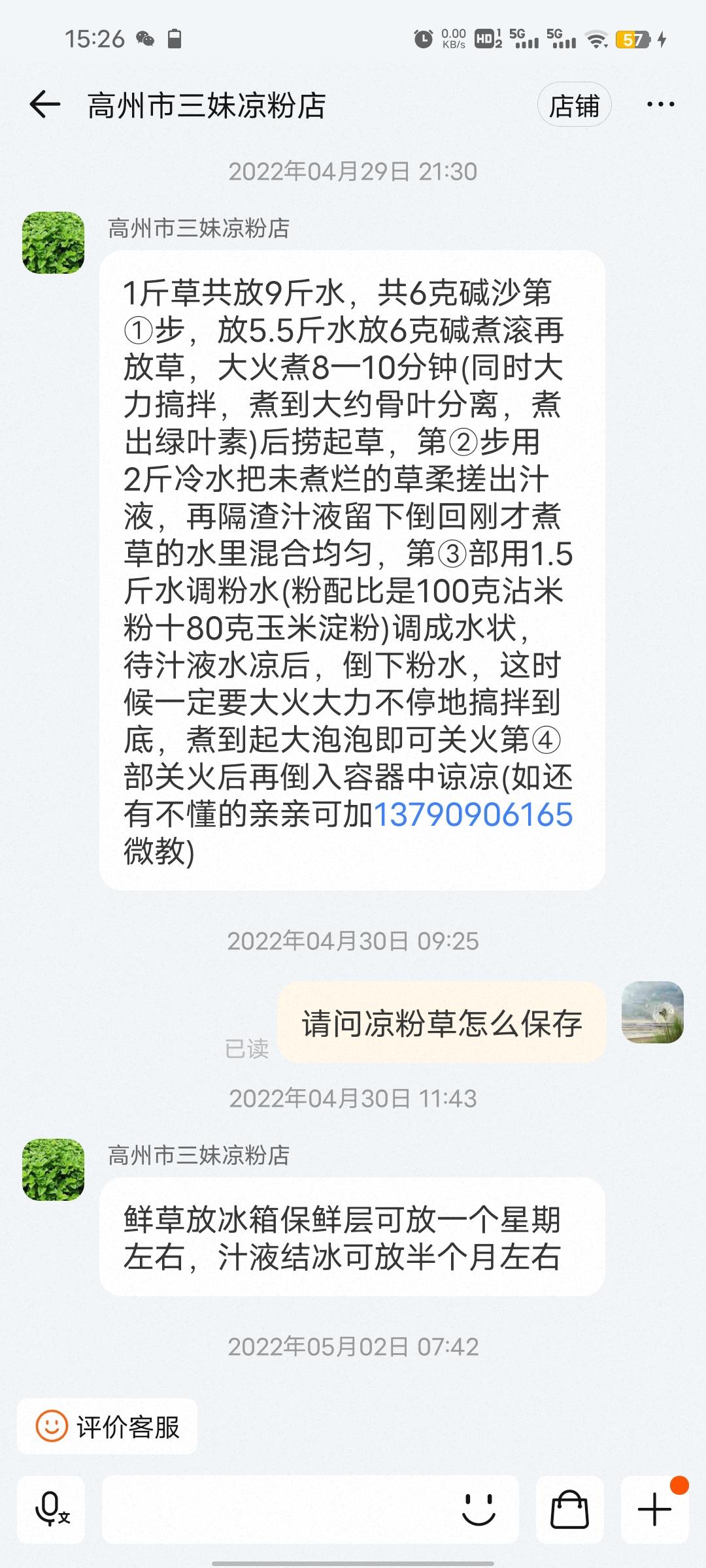Viewport: 706px width, 1568px height.
Task: Open the shopping bag icon
Action: click(569, 1509)
